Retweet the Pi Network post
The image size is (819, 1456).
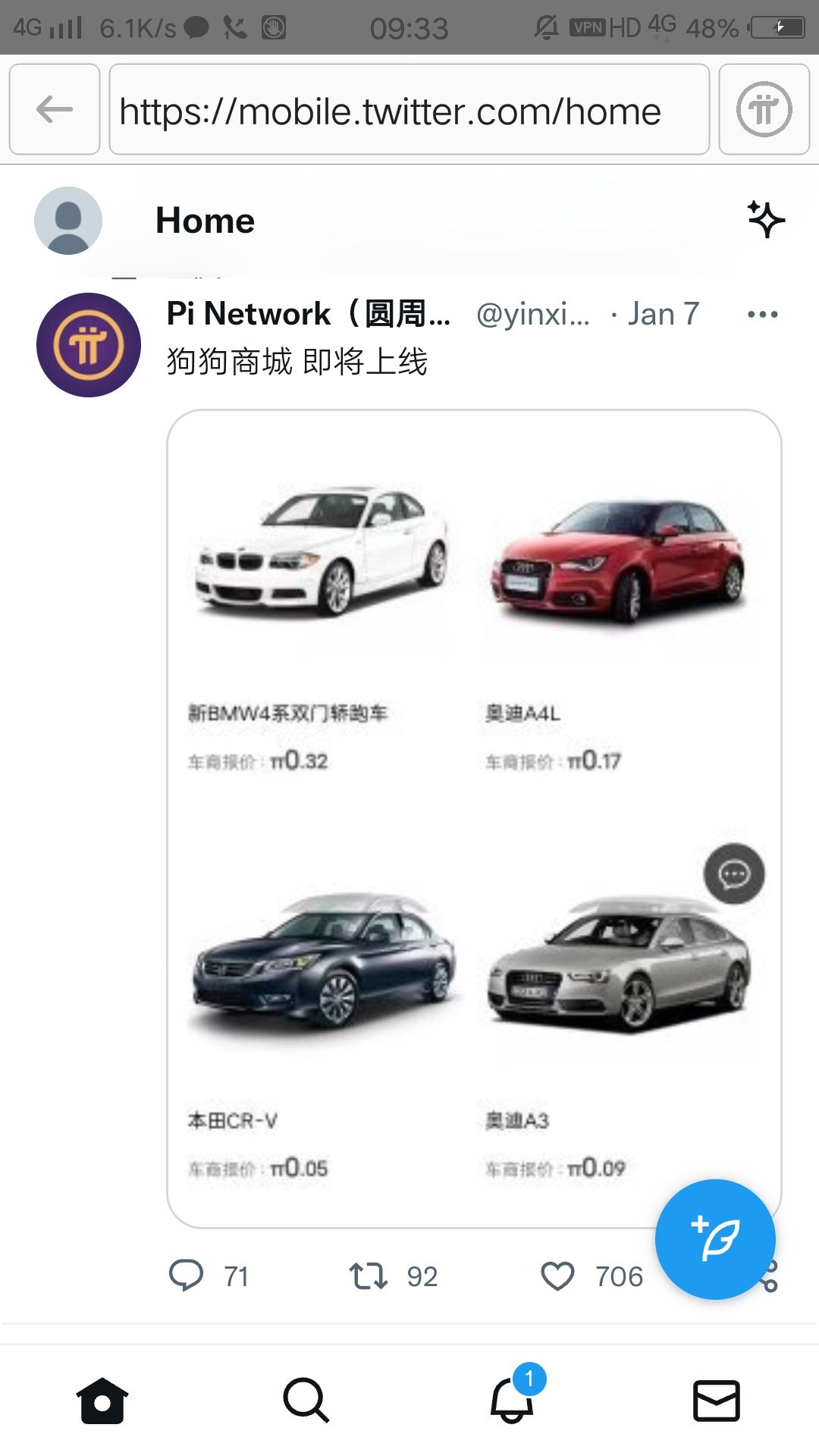pos(369,1276)
